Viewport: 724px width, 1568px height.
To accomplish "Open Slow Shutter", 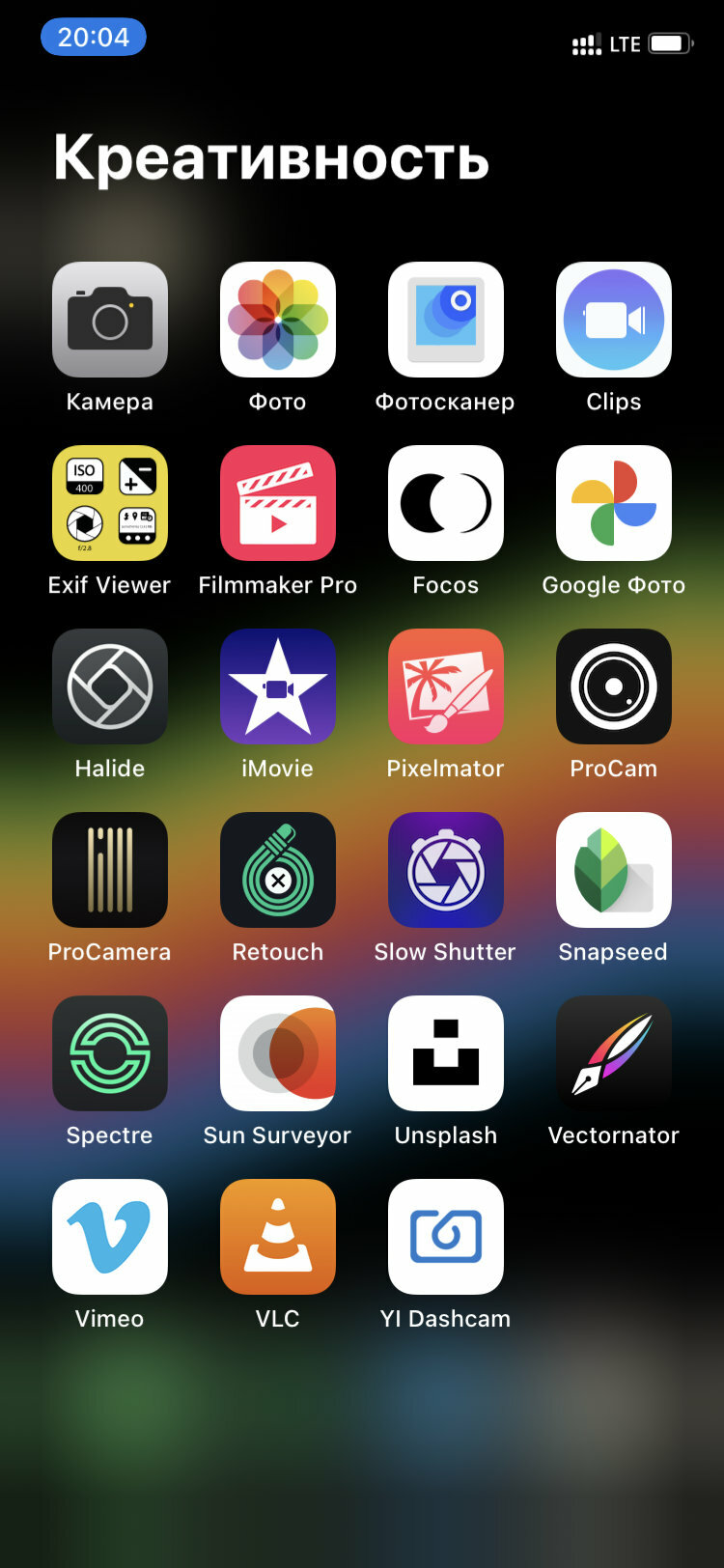I will click(x=446, y=870).
